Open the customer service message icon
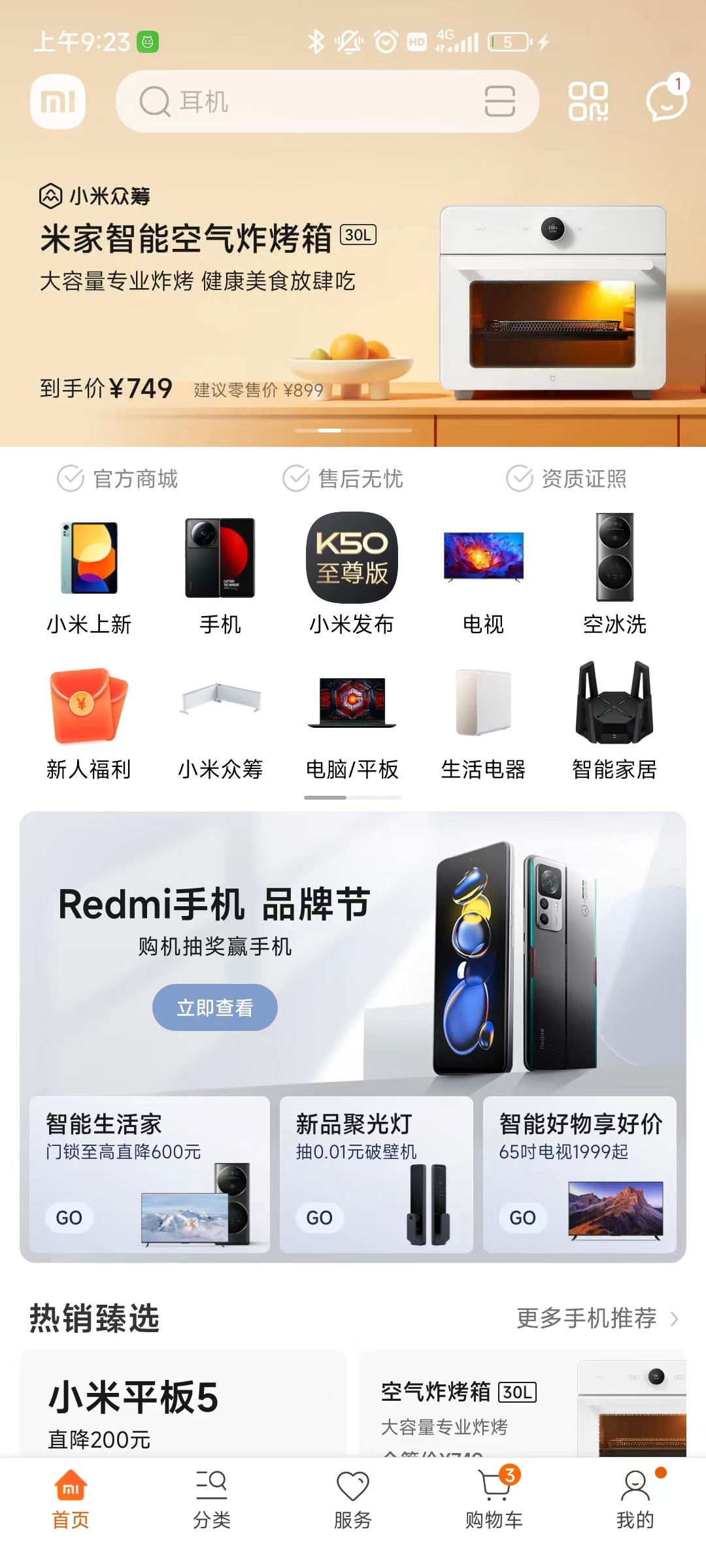706x1568 pixels. [x=665, y=101]
